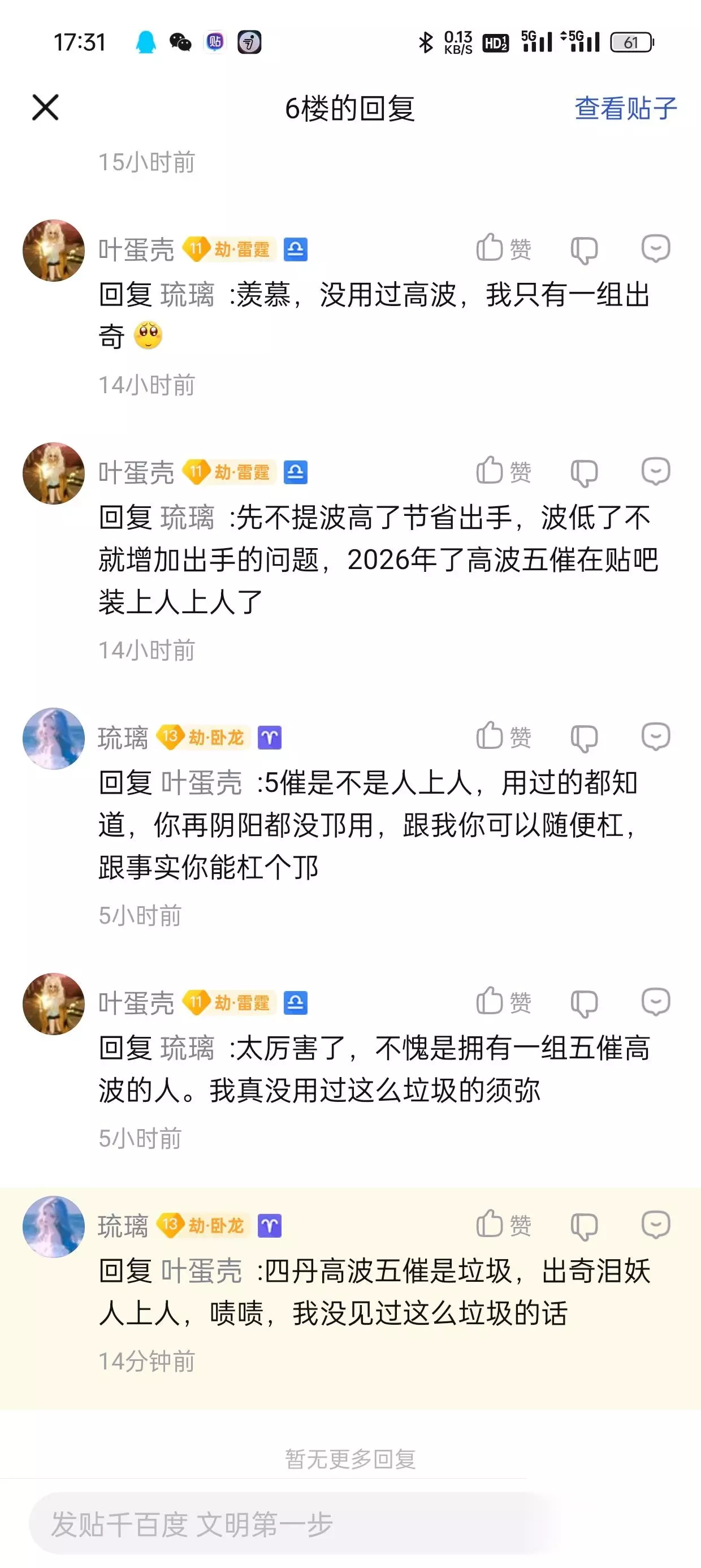Open 叶蛋壳's avatar on 太厉害了 reply
This screenshot has height=1568, width=701.
54,1003
